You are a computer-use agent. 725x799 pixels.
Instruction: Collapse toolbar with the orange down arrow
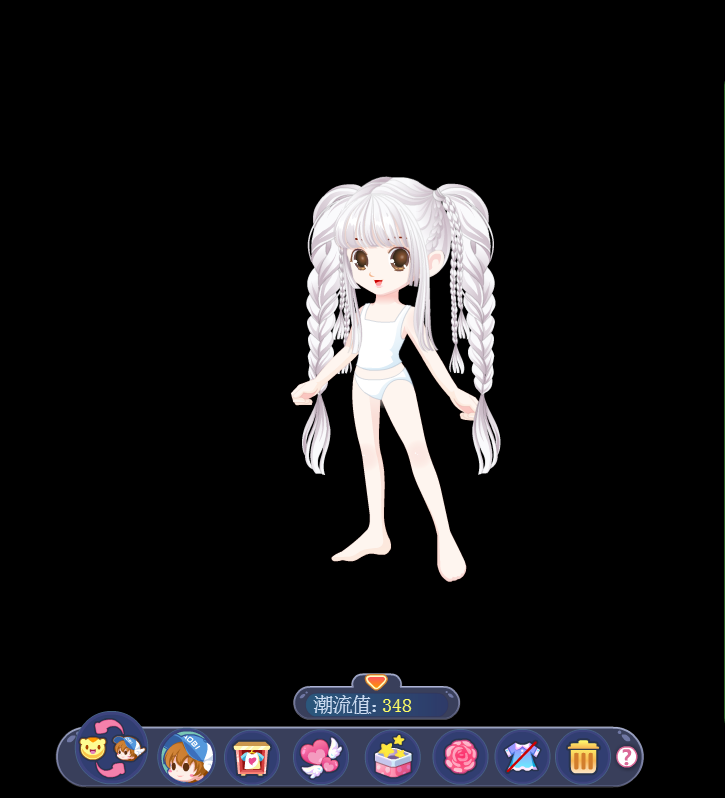376,681
